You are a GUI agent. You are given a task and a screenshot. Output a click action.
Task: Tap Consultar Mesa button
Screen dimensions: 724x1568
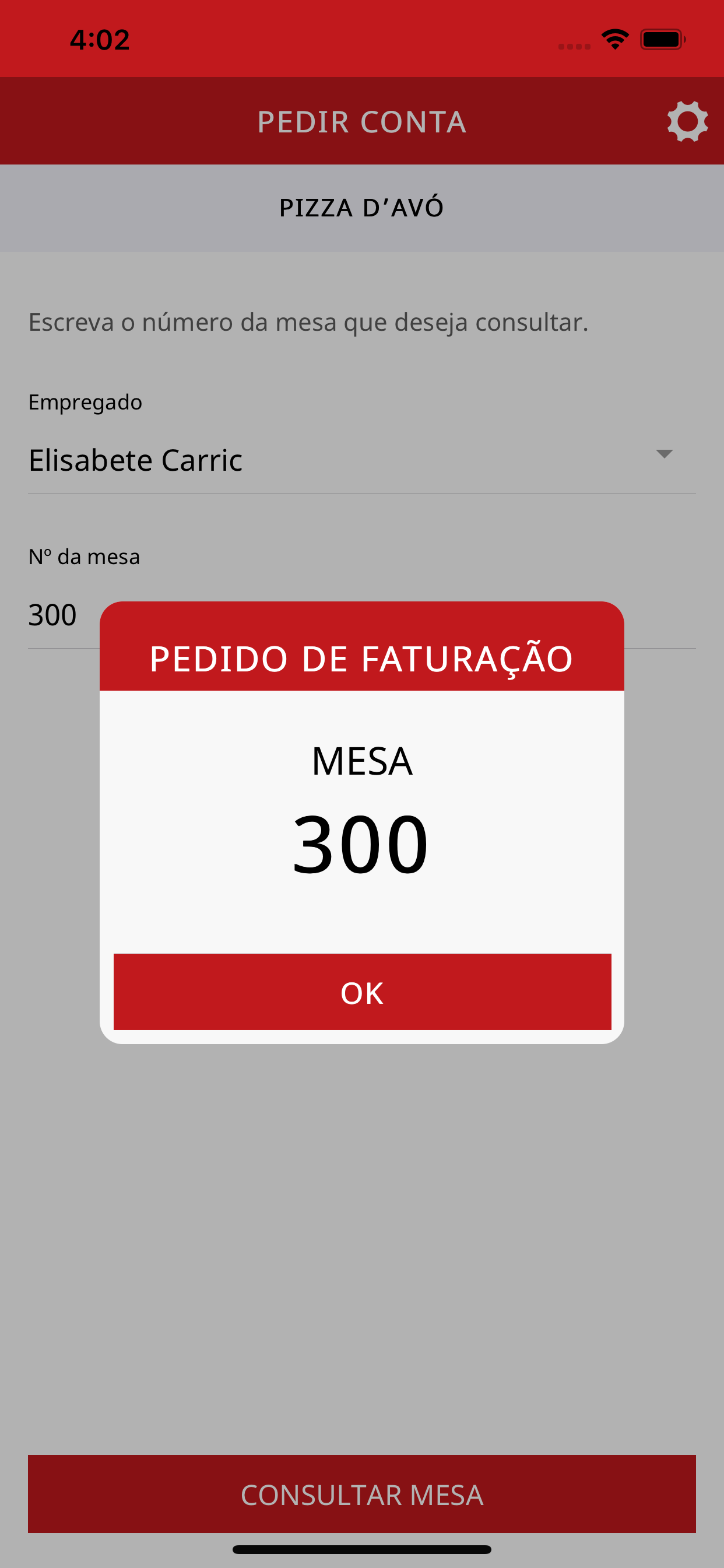point(362,1494)
